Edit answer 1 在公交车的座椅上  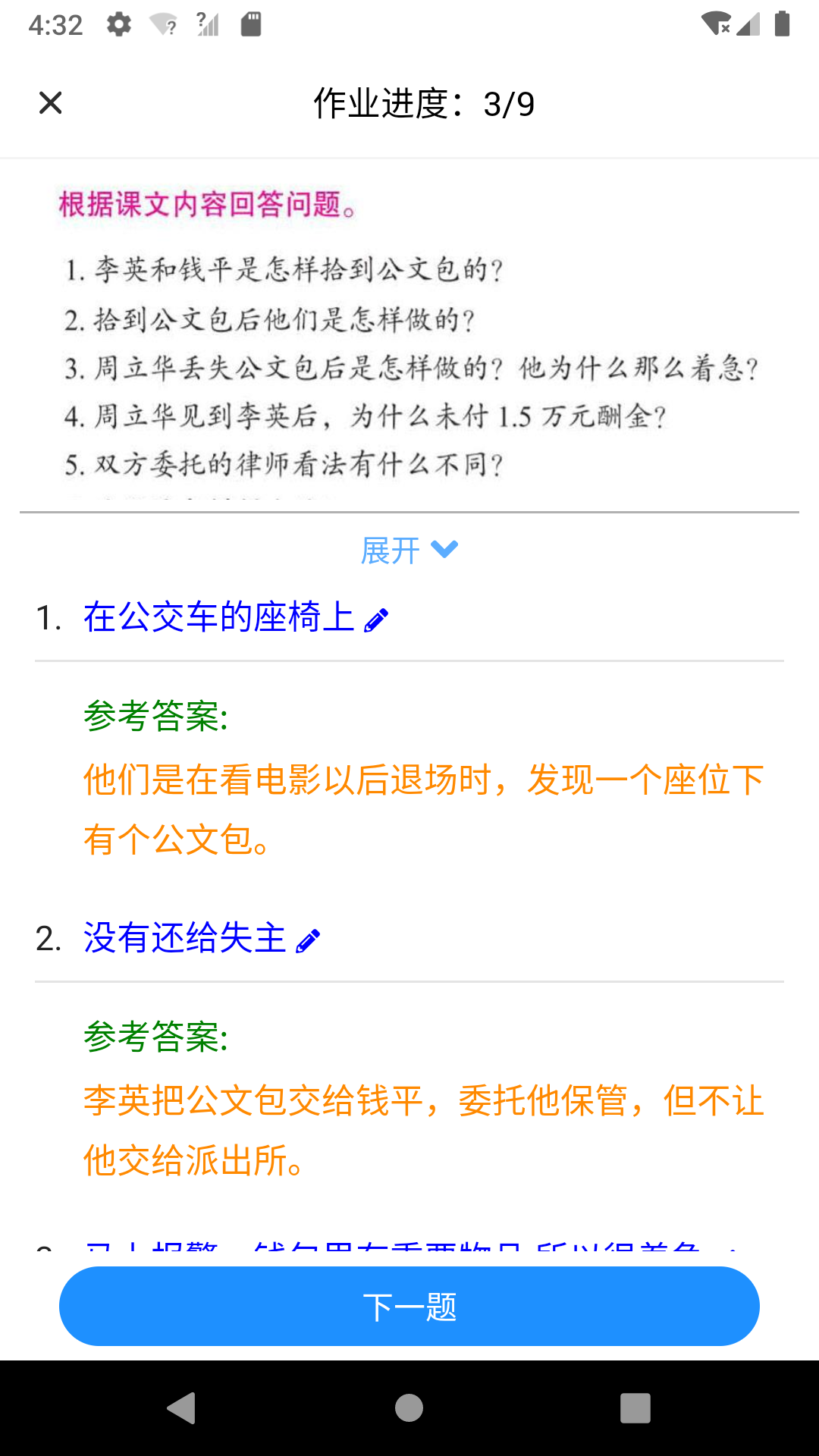pos(376,620)
